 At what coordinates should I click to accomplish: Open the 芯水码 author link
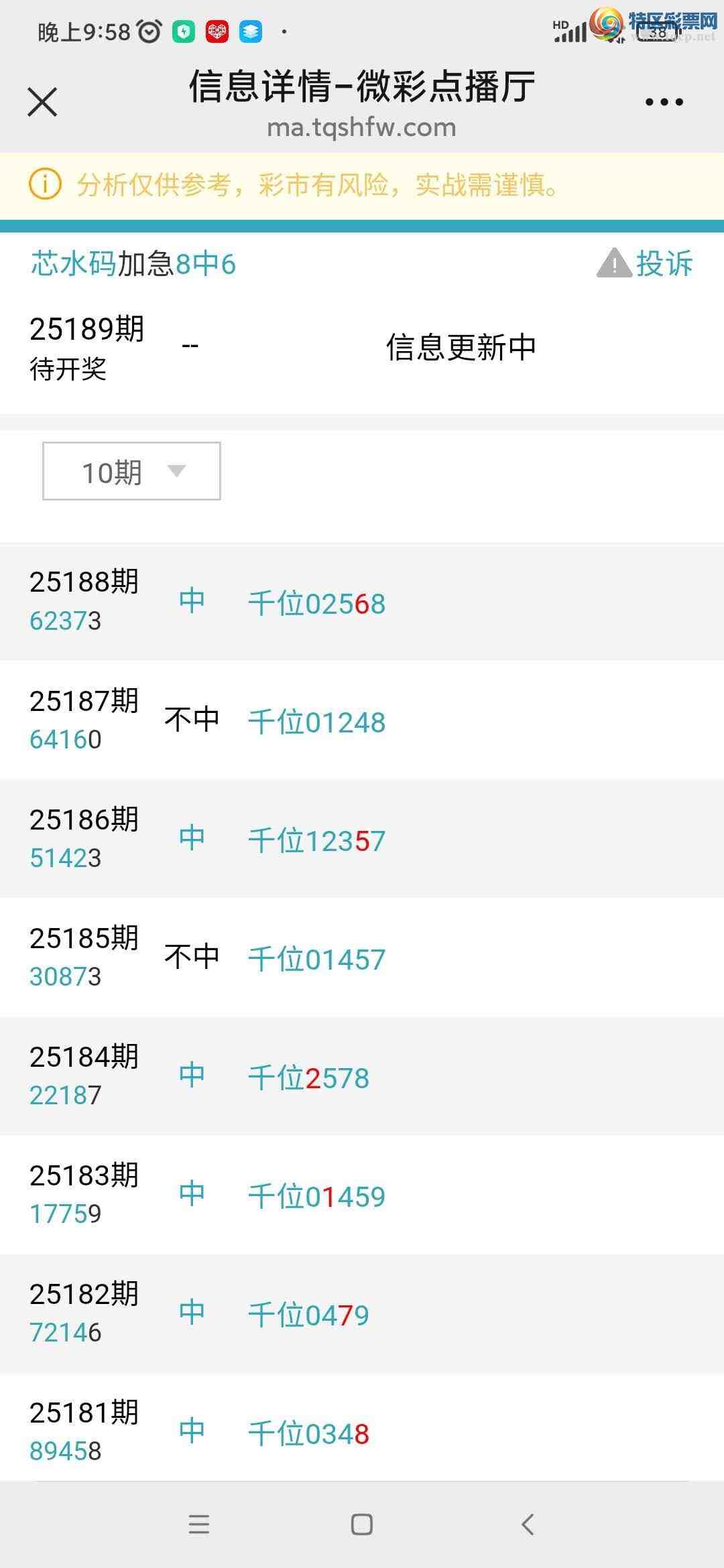tap(73, 263)
